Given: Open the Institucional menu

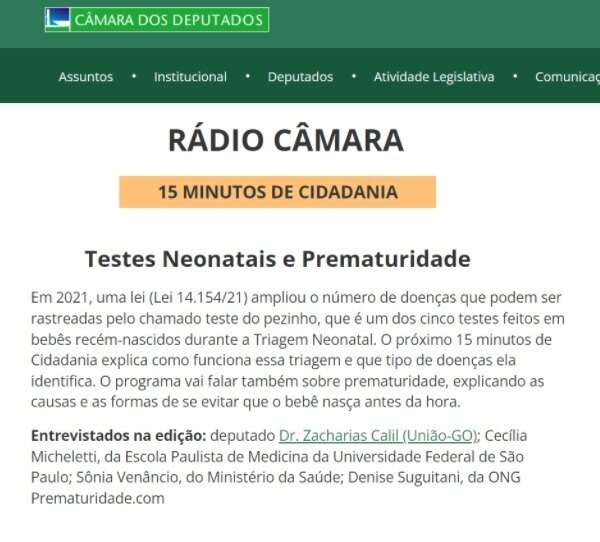Looking at the screenshot, I should tap(190, 77).
